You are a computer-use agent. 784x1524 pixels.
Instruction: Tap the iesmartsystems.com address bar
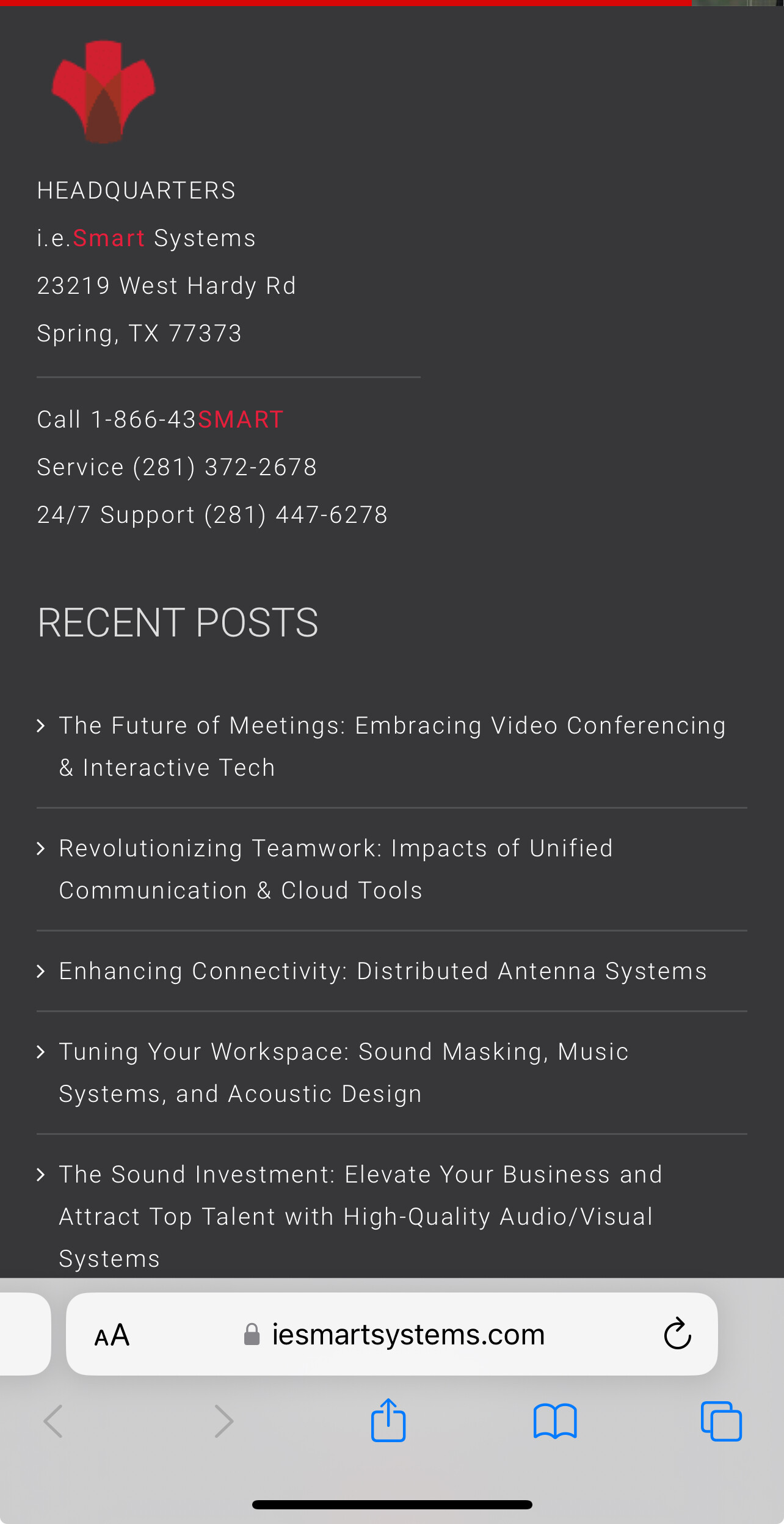[408, 1335]
